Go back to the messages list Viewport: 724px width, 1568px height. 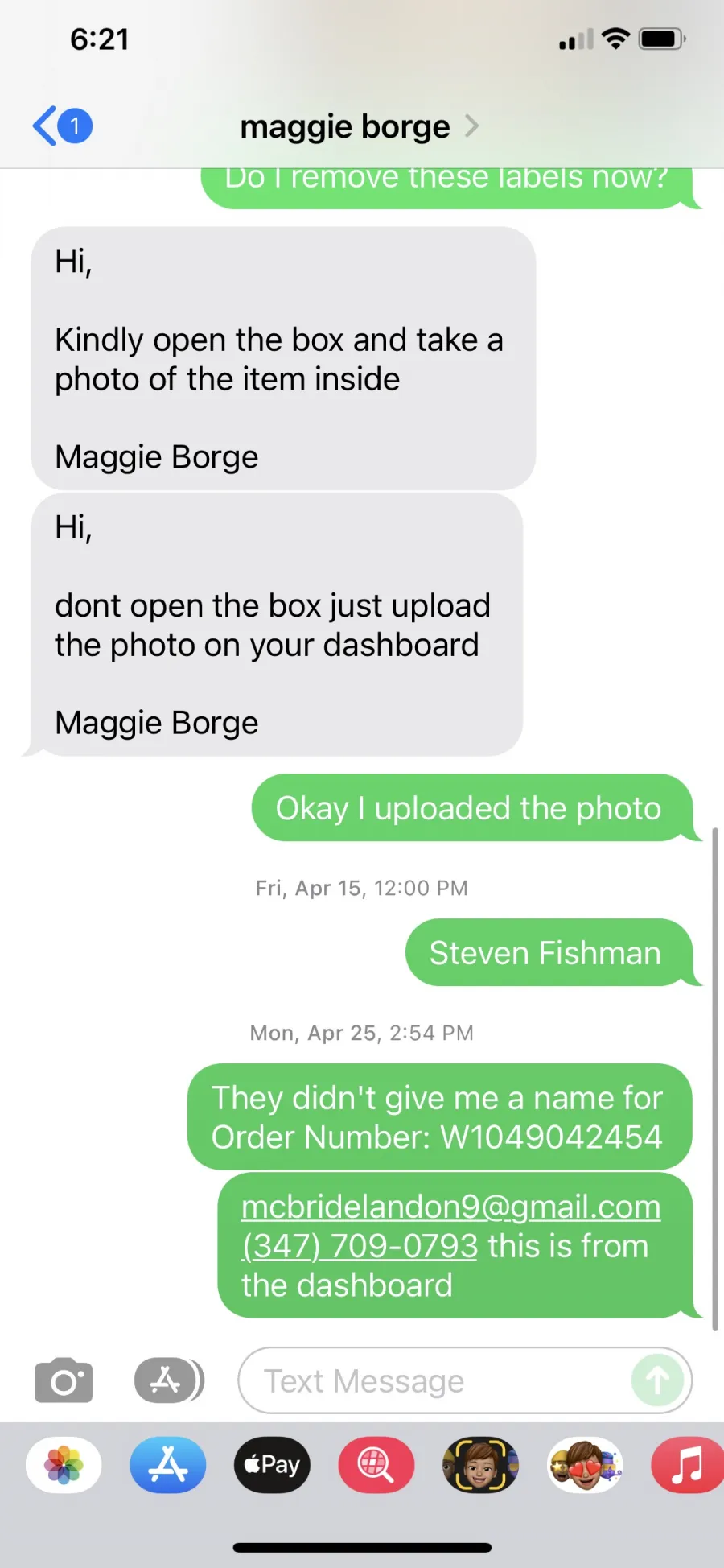coord(62,126)
